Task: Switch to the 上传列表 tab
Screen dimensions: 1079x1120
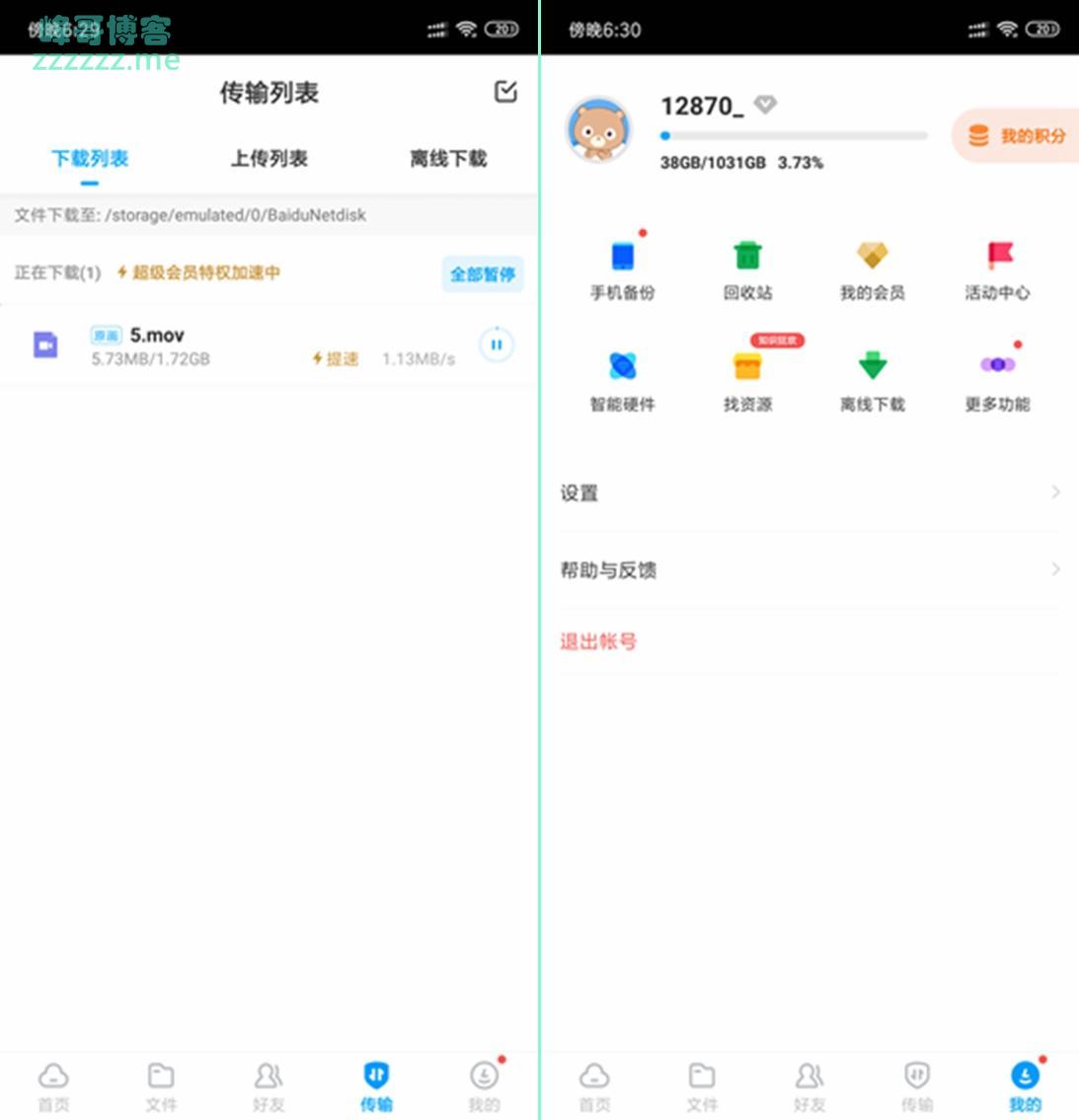Action: click(269, 158)
